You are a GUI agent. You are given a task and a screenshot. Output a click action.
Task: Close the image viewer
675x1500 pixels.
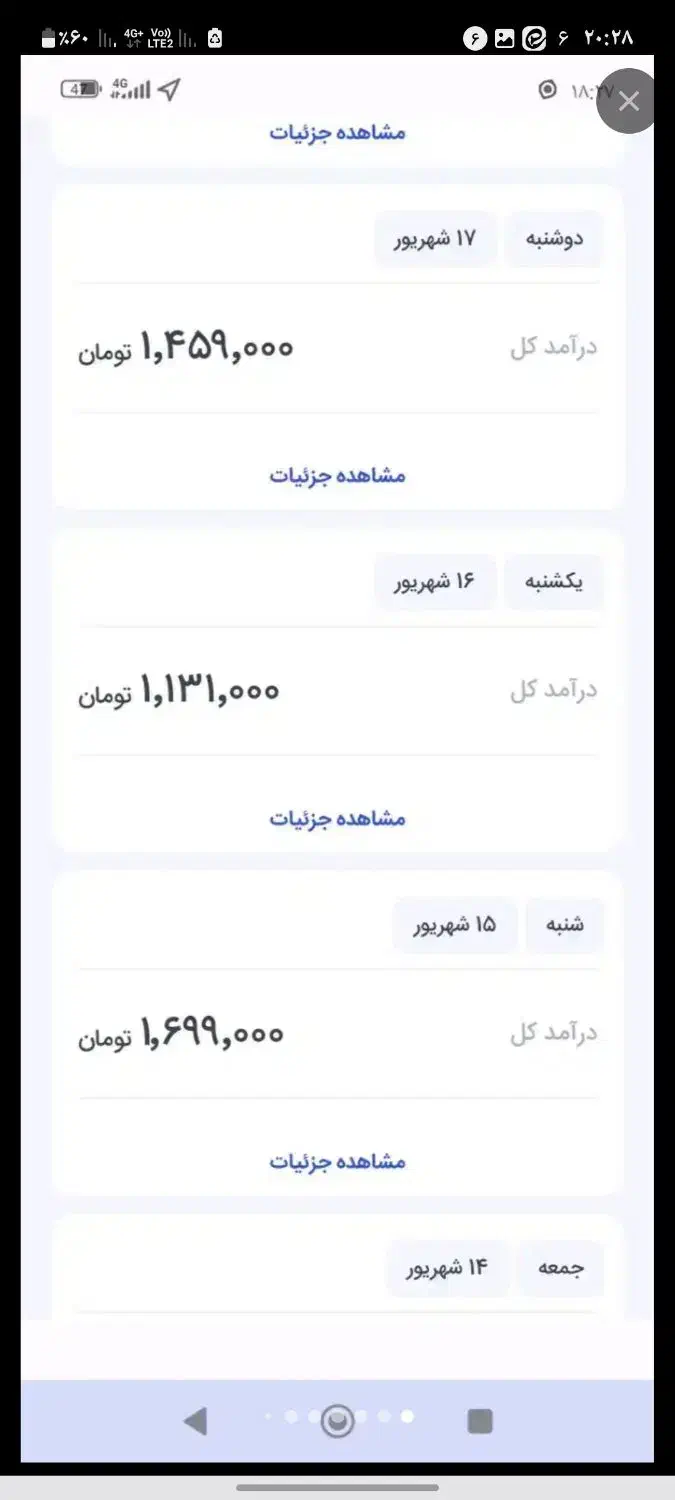pos(628,101)
